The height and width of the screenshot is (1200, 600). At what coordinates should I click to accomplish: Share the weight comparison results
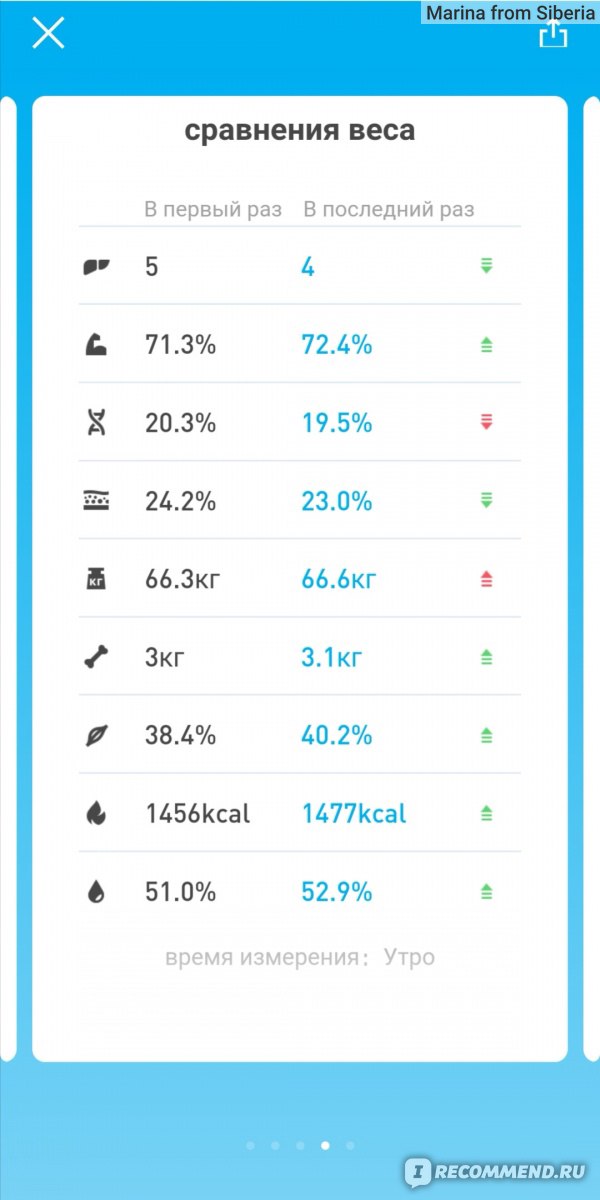click(553, 35)
